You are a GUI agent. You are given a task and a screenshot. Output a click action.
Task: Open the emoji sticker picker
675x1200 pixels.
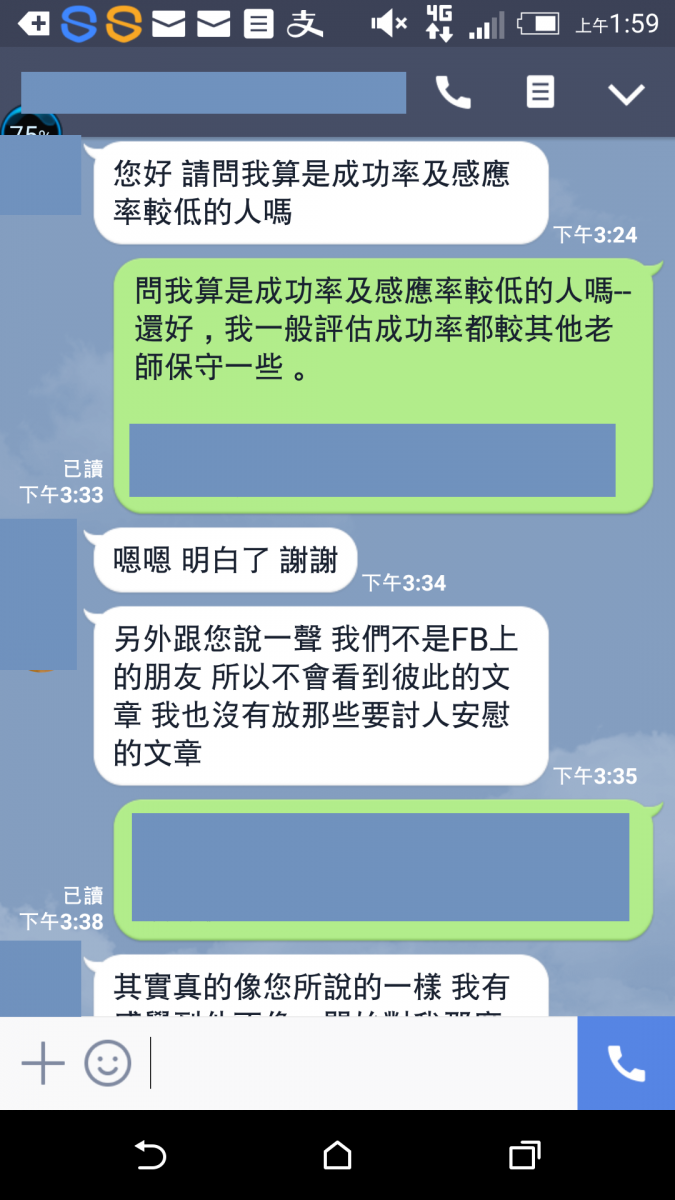pos(107,1063)
